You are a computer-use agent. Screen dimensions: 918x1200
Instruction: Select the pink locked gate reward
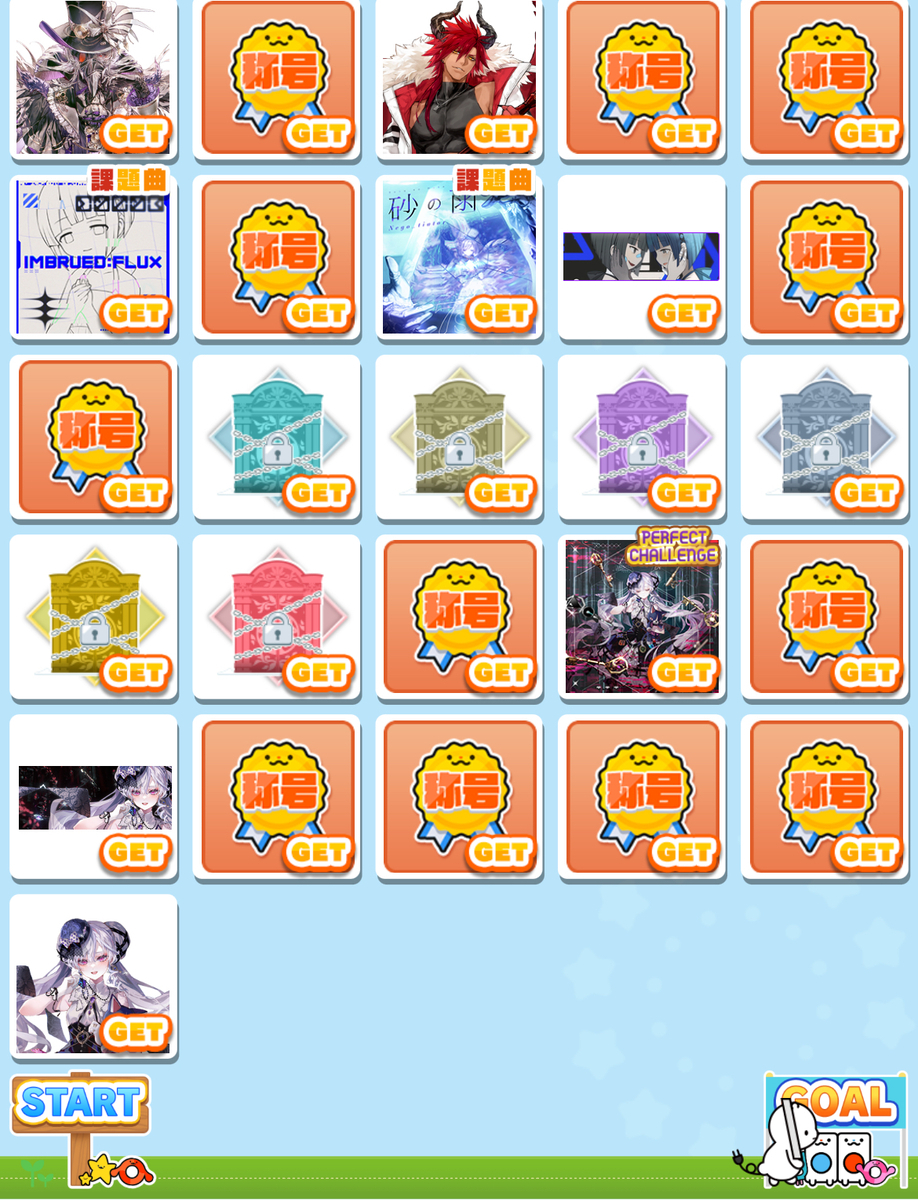(x=277, y=617)
